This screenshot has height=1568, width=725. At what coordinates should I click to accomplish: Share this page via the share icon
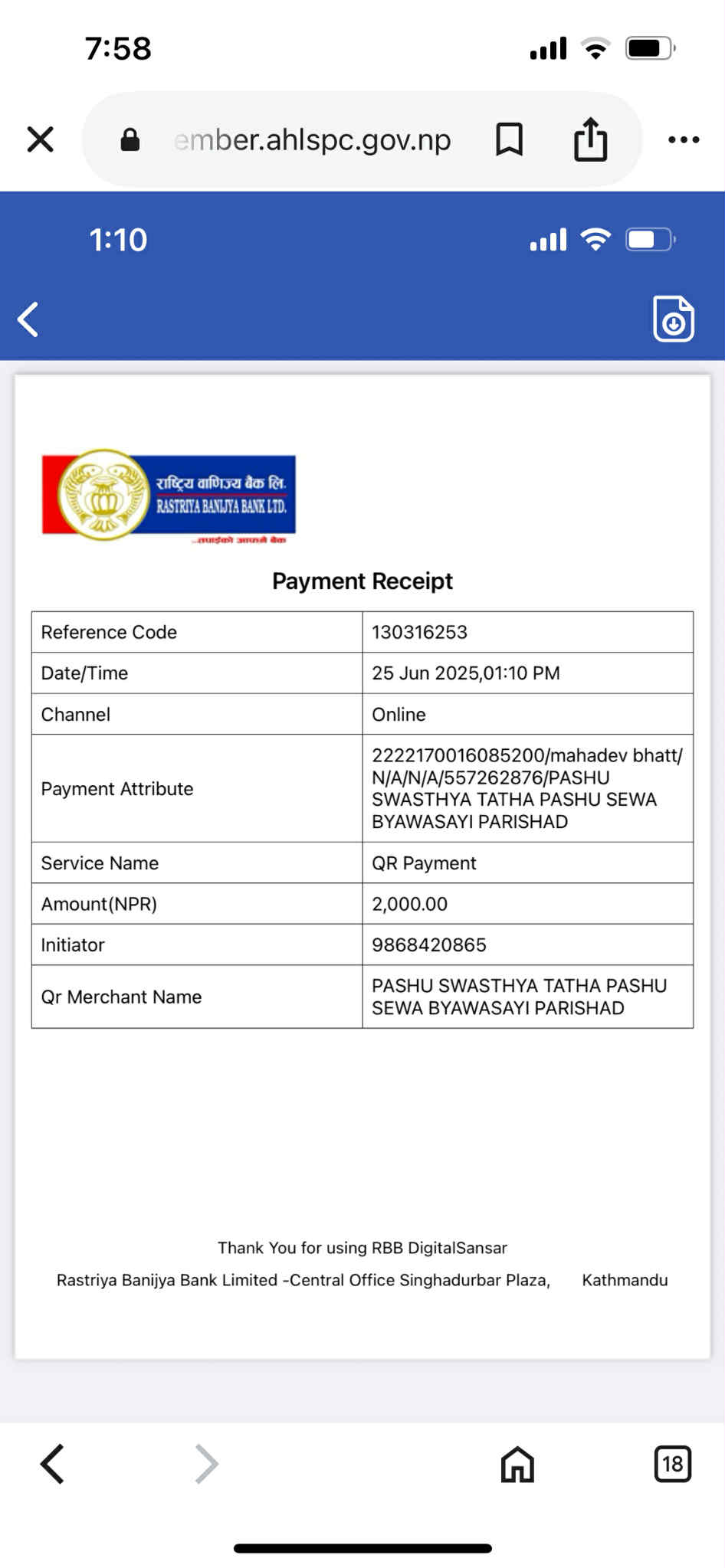(x=590, y=139)
